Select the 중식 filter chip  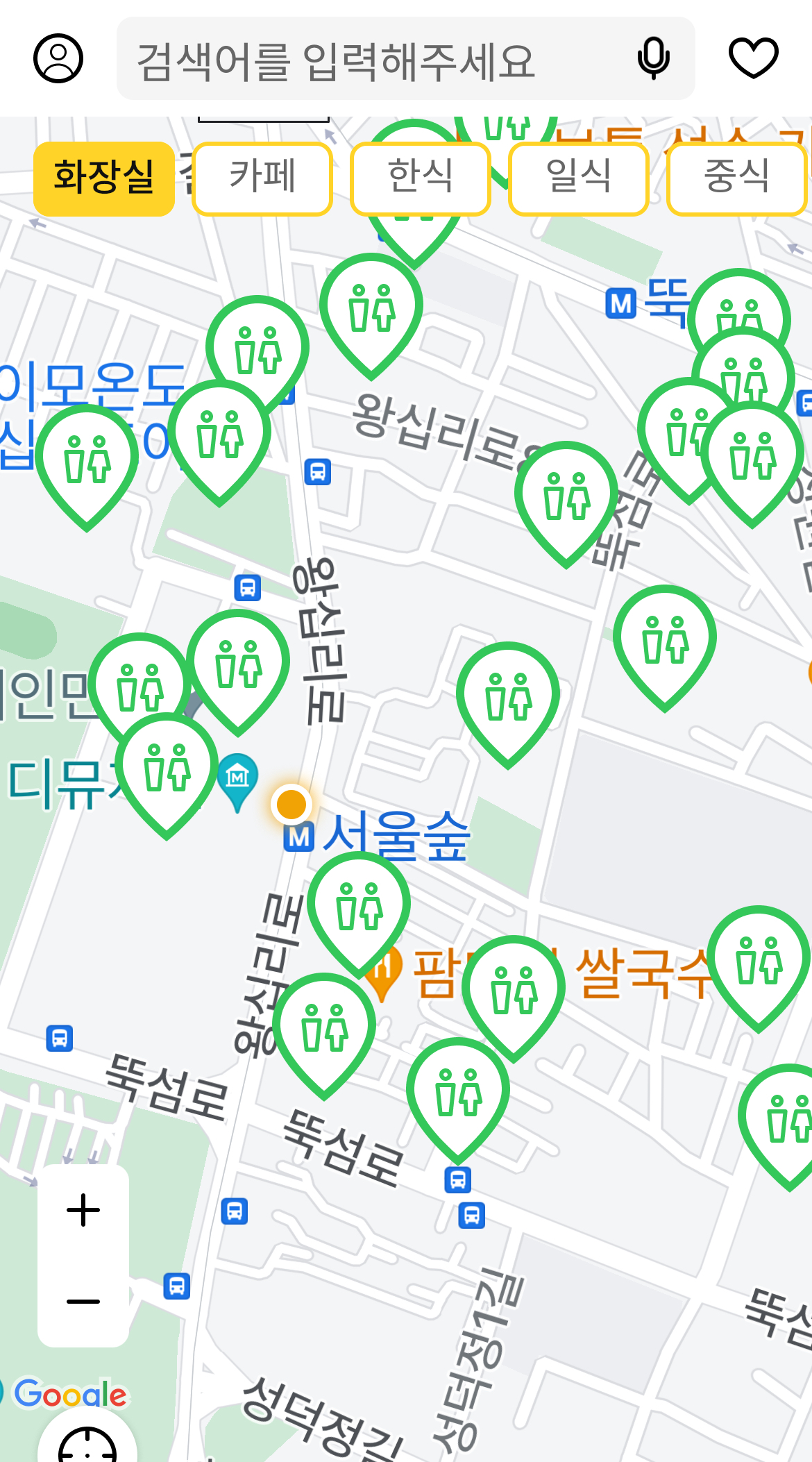pos(736,178)
